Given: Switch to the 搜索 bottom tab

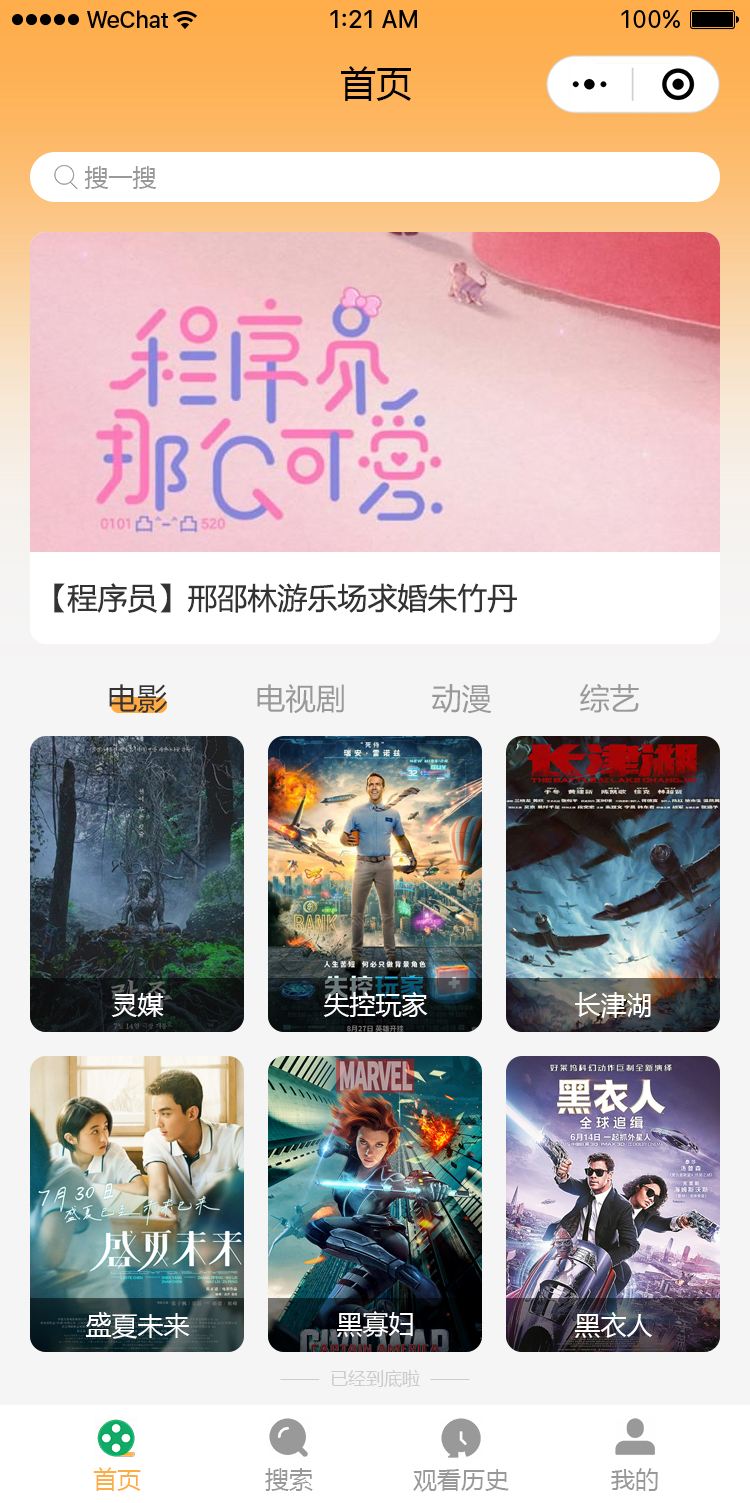Looking at the screenshot, I should pos(288,1455).
